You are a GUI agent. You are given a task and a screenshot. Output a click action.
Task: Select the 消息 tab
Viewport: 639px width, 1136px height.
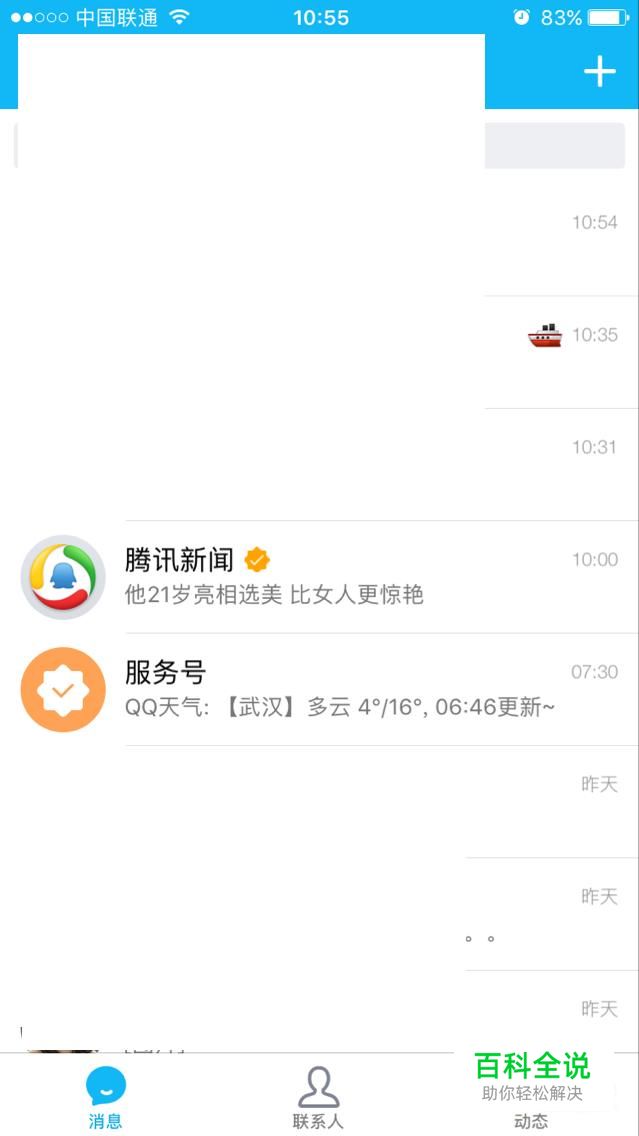105,1096
